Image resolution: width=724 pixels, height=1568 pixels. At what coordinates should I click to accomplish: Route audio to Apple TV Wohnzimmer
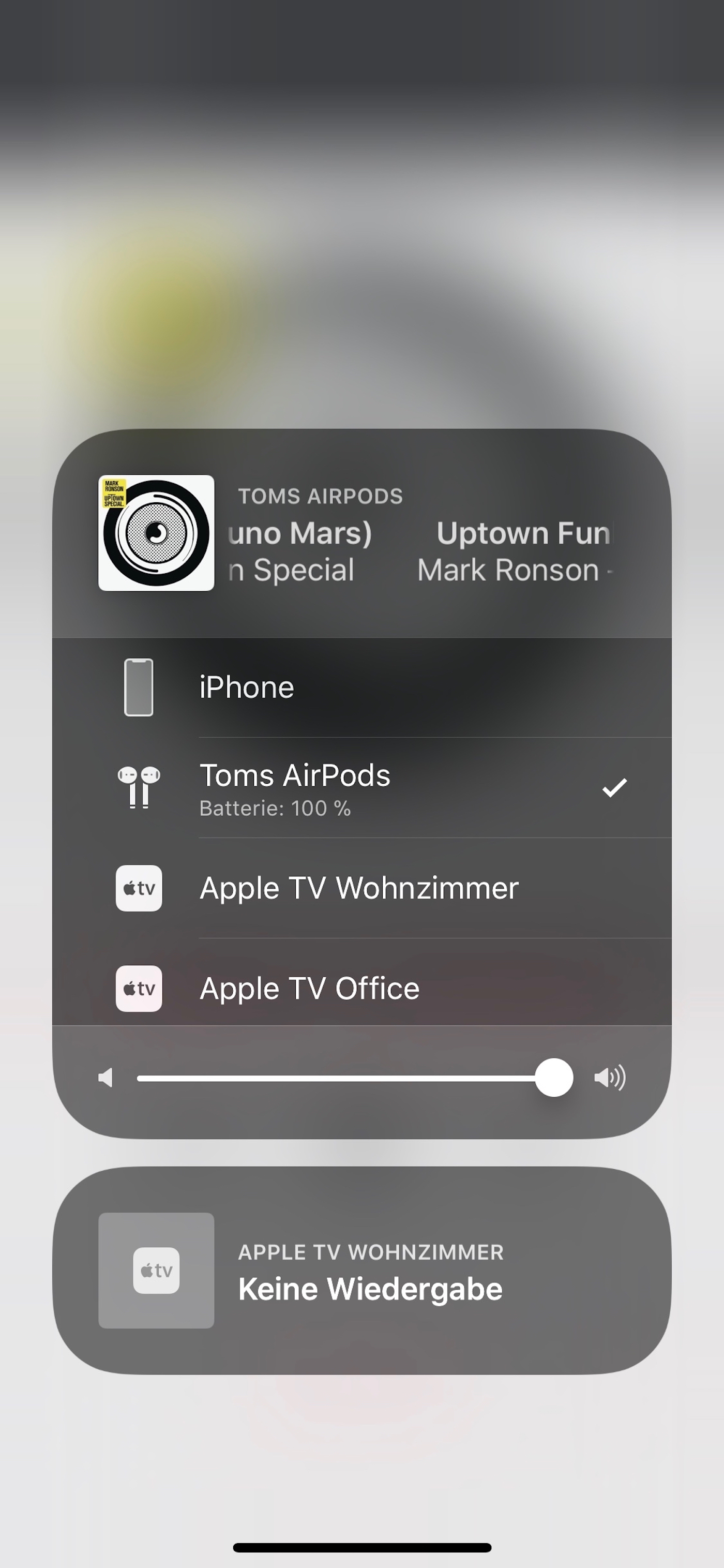pos(362,888)
